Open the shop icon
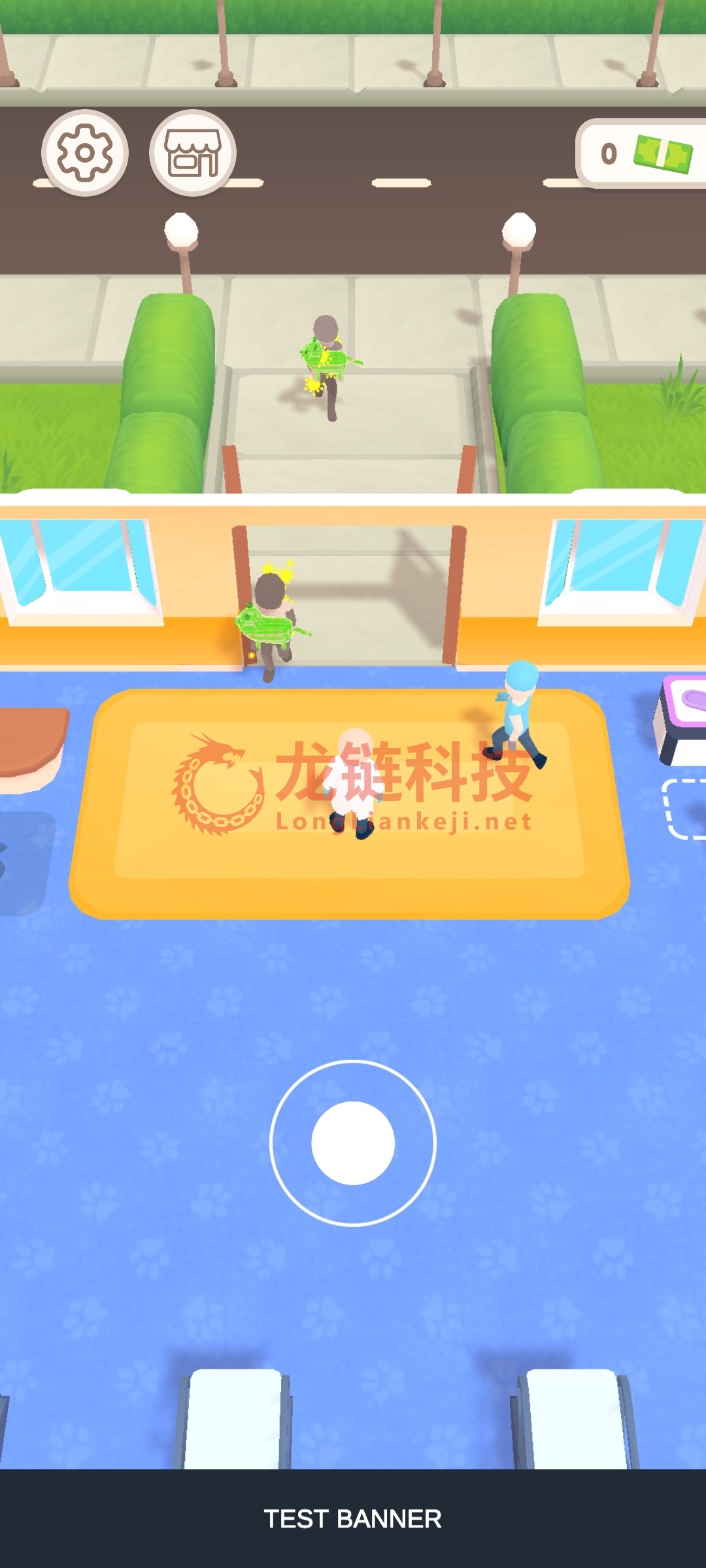The height and width of the screenshot is (1568, 706). [193, 153]
